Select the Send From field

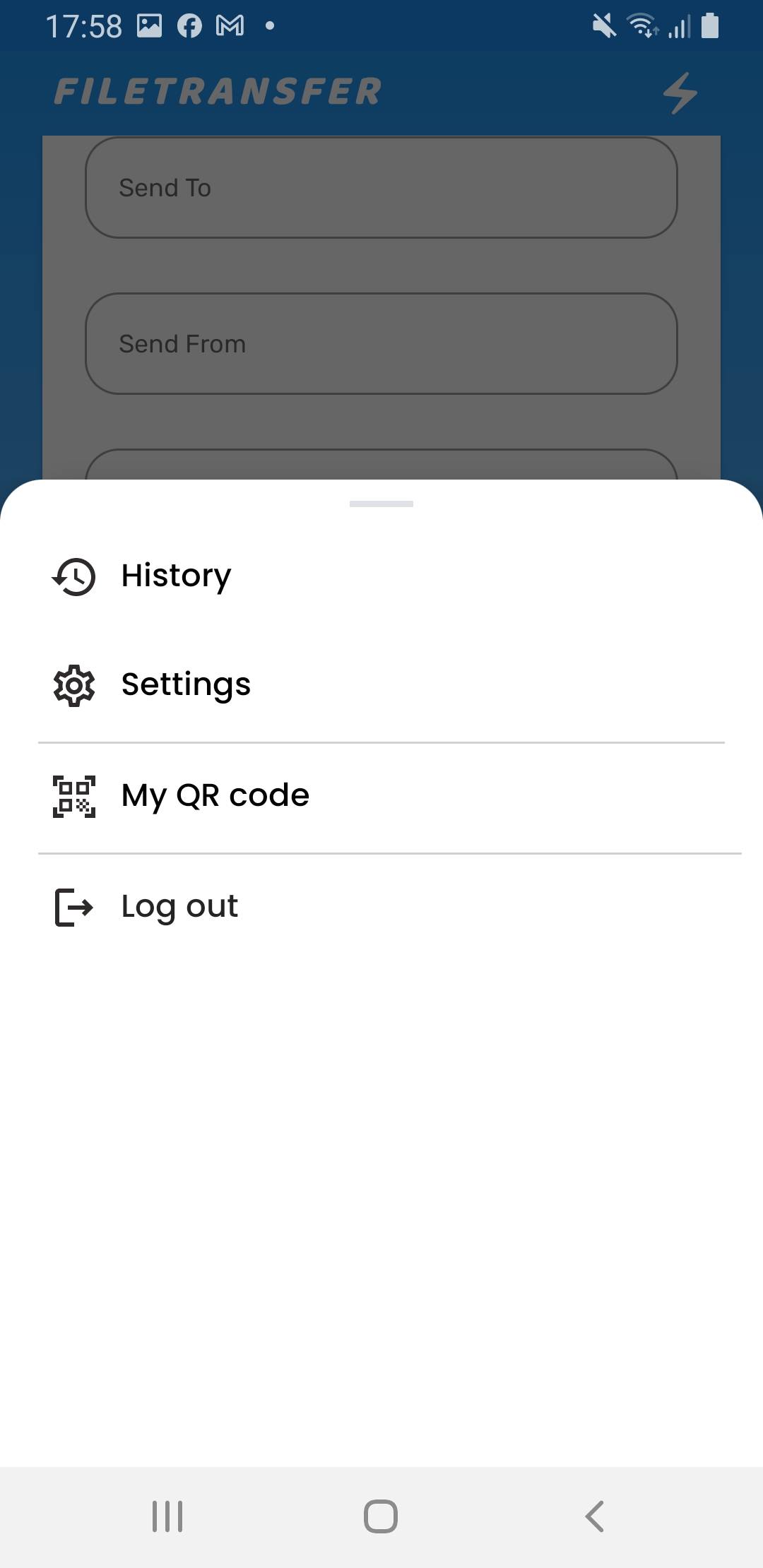pyautogui.click(x=381, y=344)
